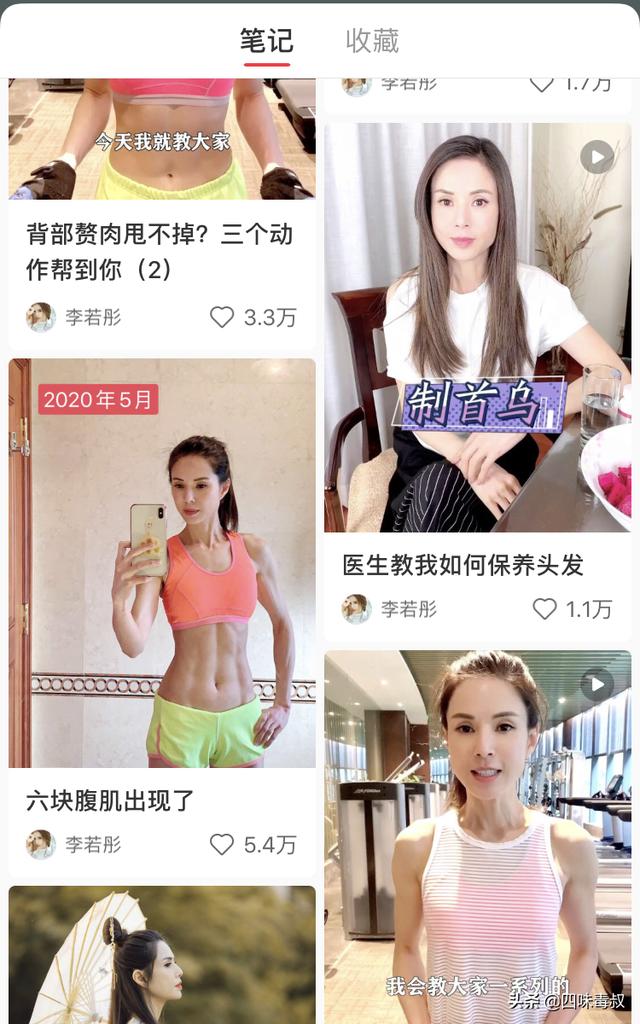
Task: Like the 六块腹肌出现了 note
Action: point(253,844)
